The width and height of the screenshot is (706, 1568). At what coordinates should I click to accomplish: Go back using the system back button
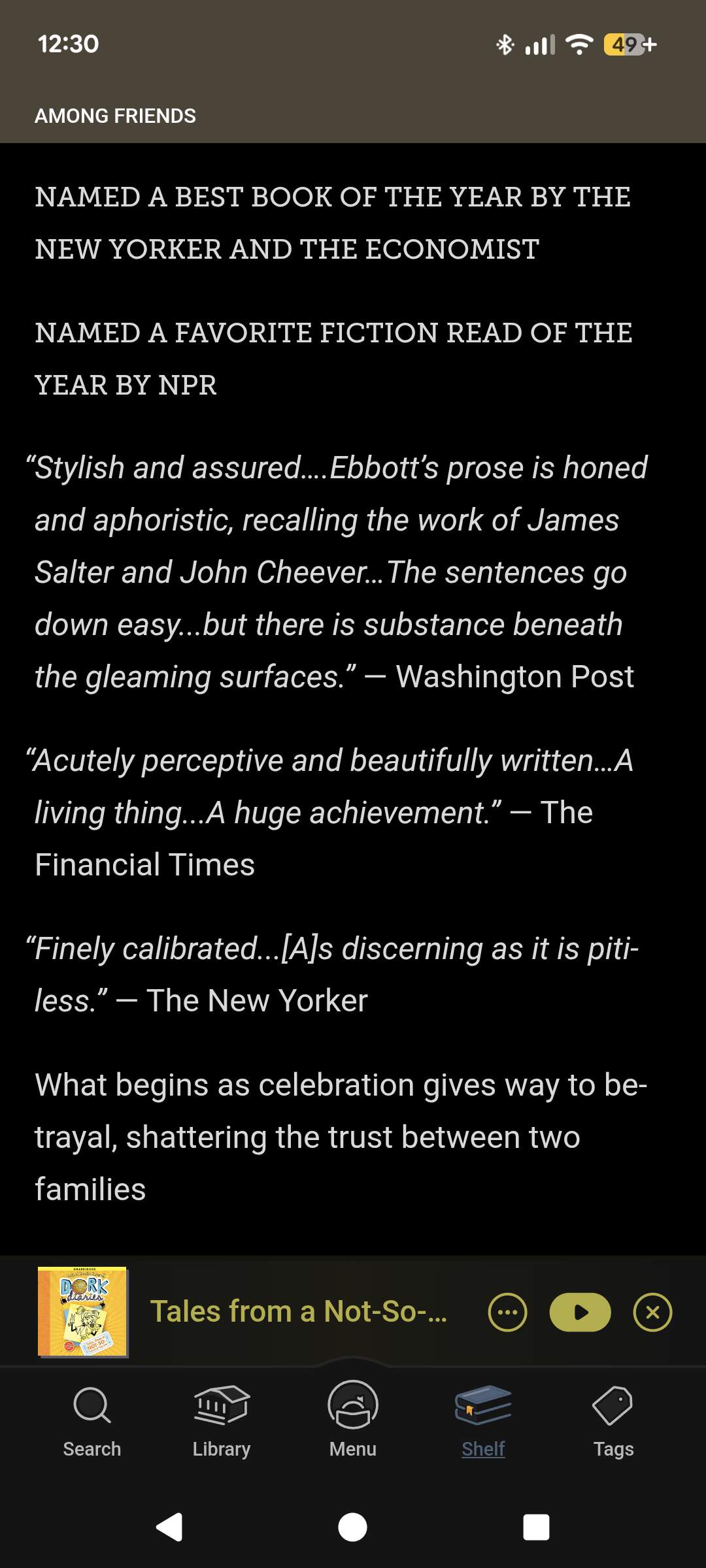pyautogui.click(x=169, y=1527)
